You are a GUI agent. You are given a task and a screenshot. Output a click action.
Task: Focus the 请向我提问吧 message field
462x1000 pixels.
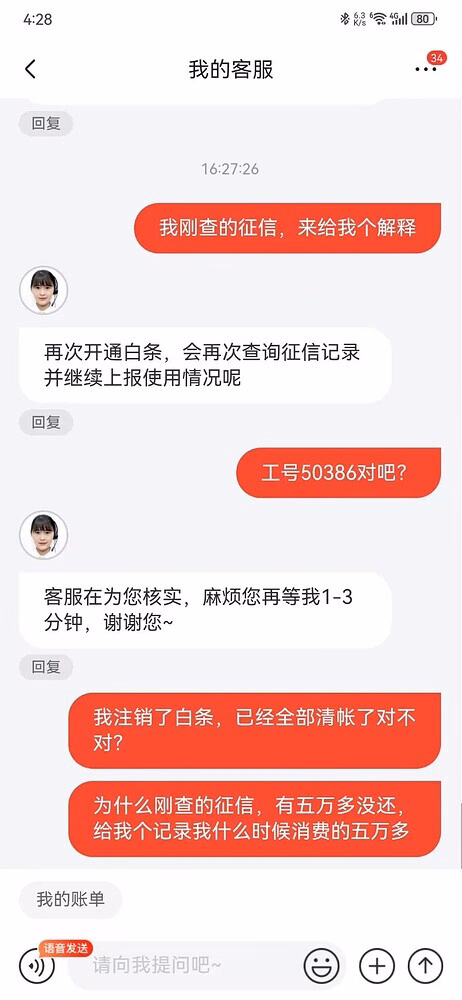[185, 966]
